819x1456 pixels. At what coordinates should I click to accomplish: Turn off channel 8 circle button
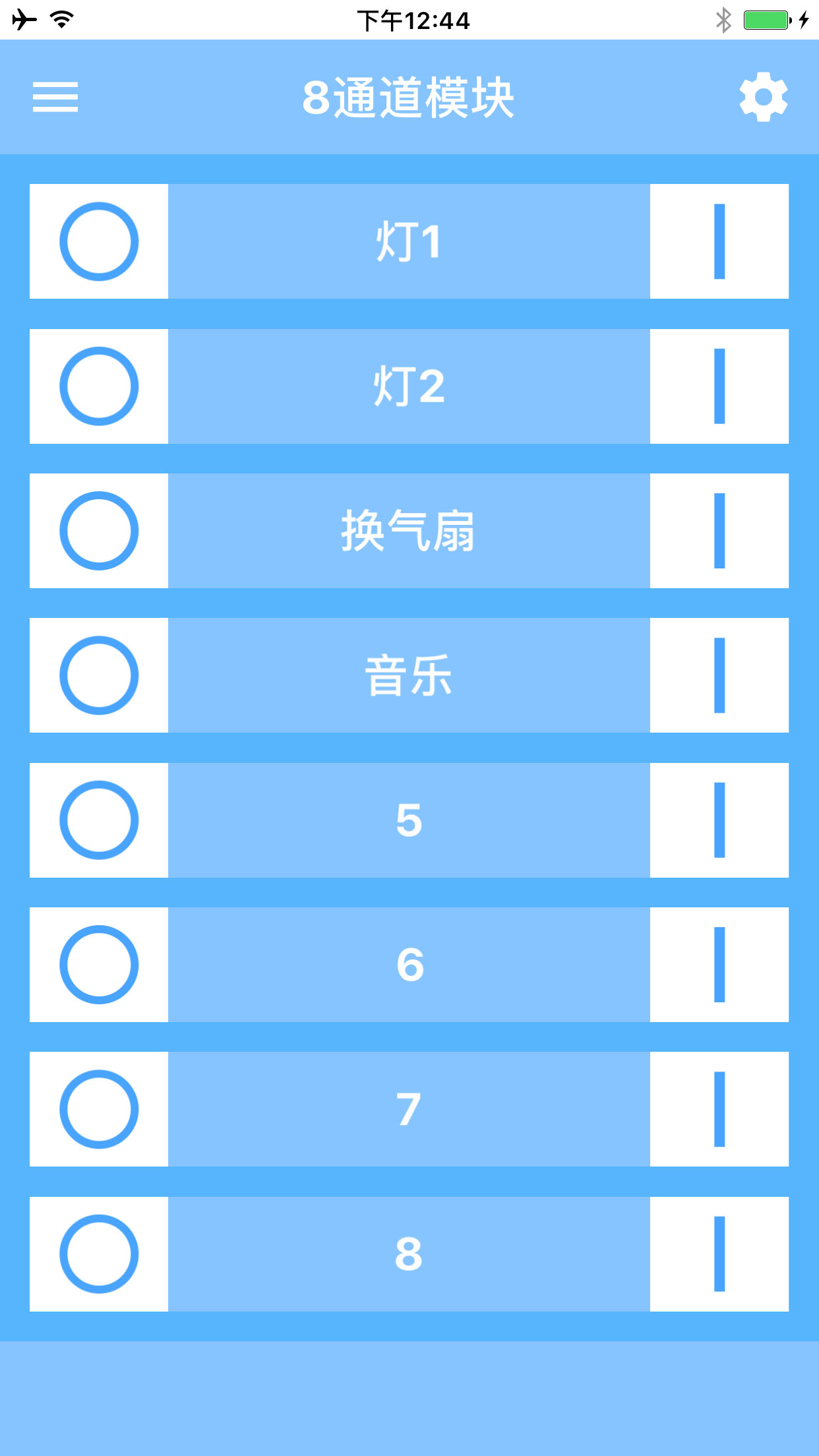[x=99, y=1254]
